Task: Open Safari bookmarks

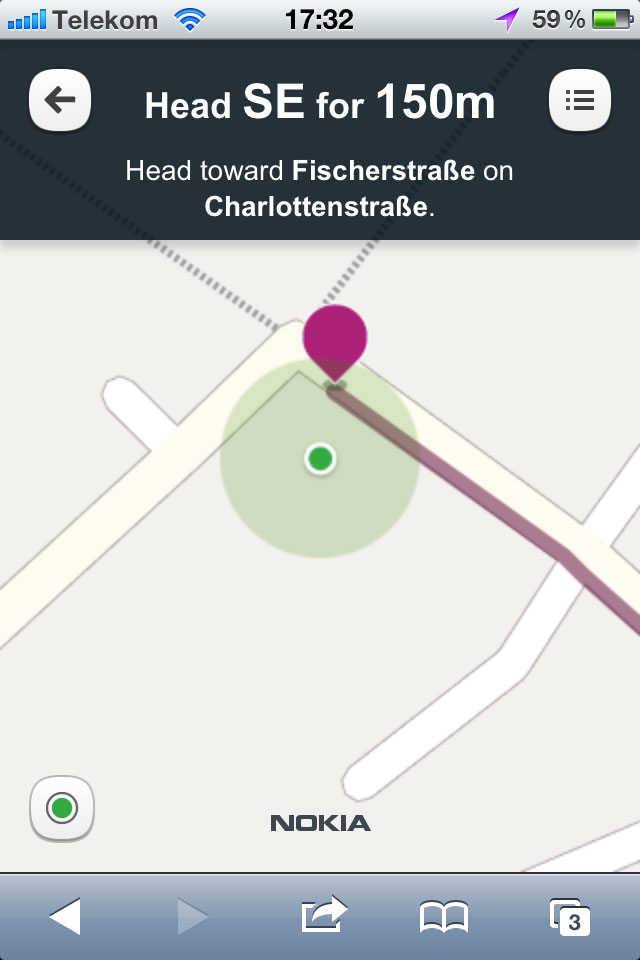Action: (444, 916)
